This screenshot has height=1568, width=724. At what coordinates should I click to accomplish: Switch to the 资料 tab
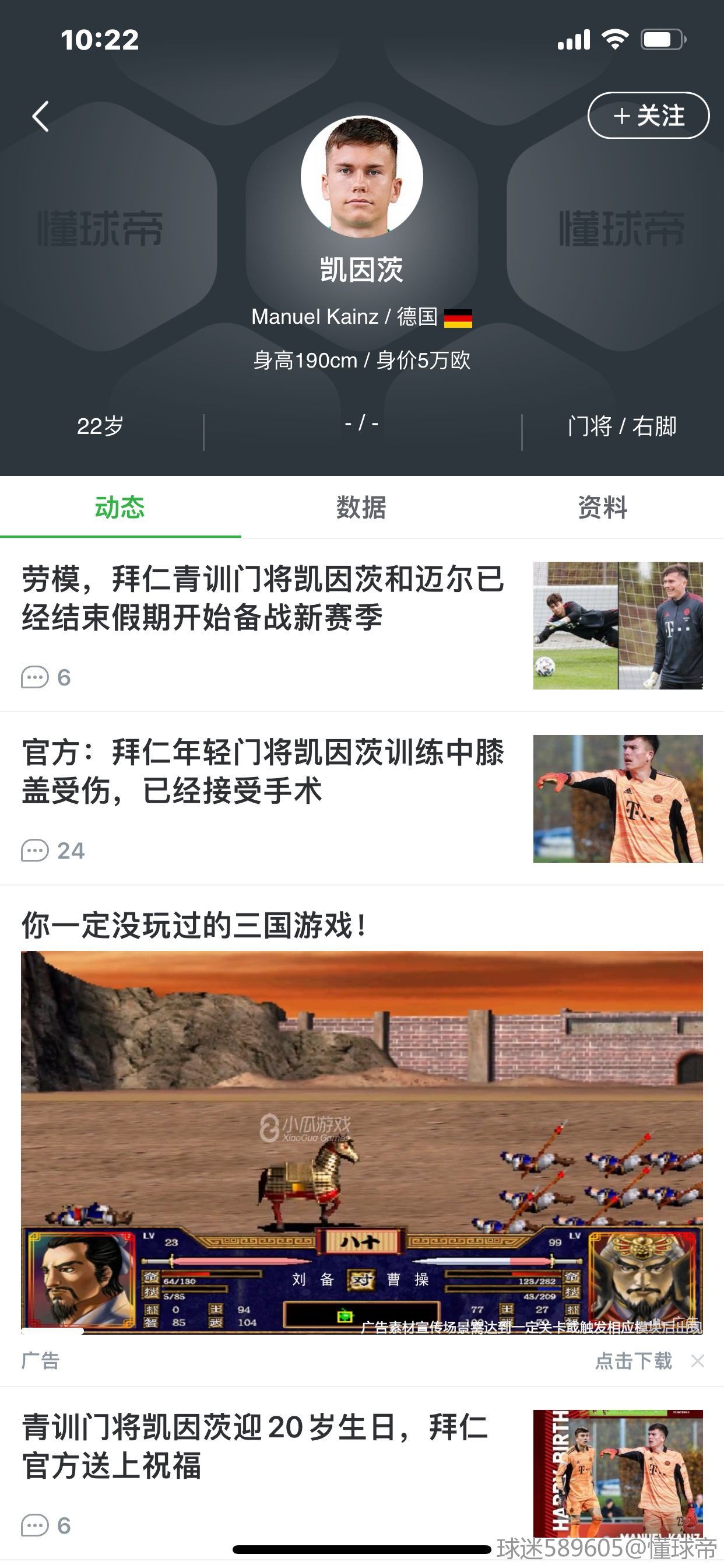[602, 507]
